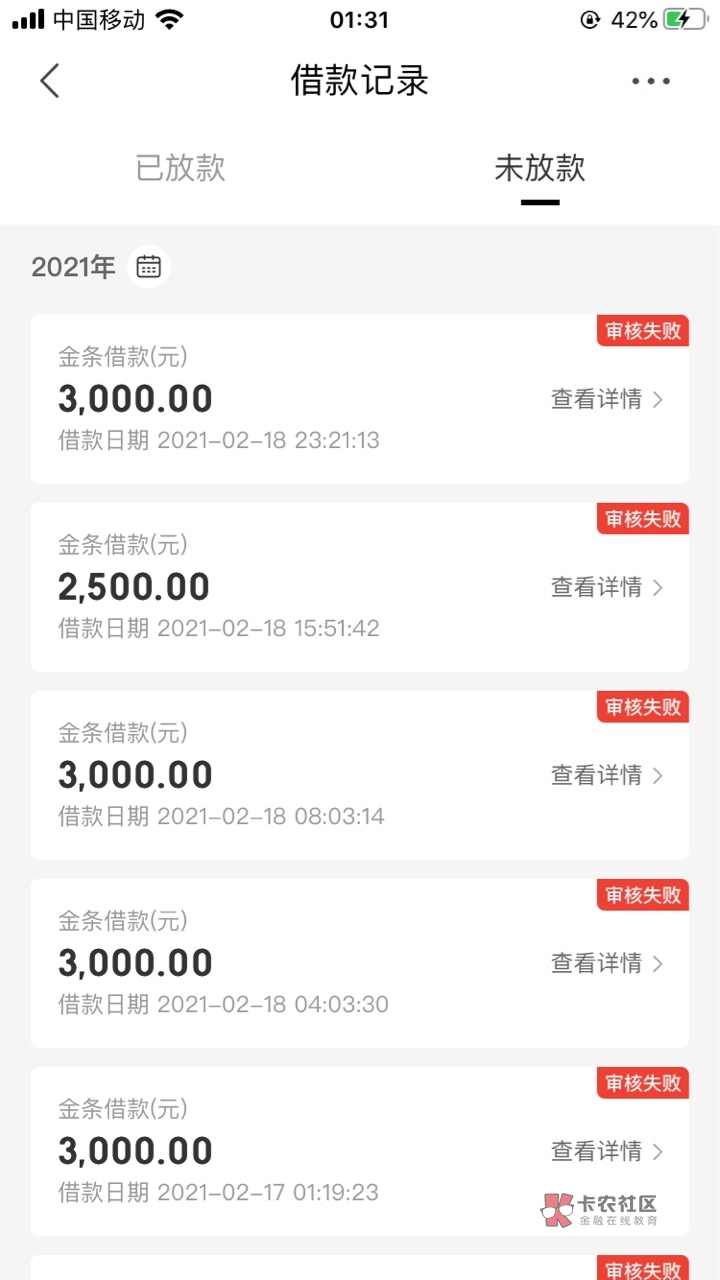Image resolution: width=720 pixels, height=1280 pixels.
Task: Switch to the 已放款 tab
Action: point(181,168)
